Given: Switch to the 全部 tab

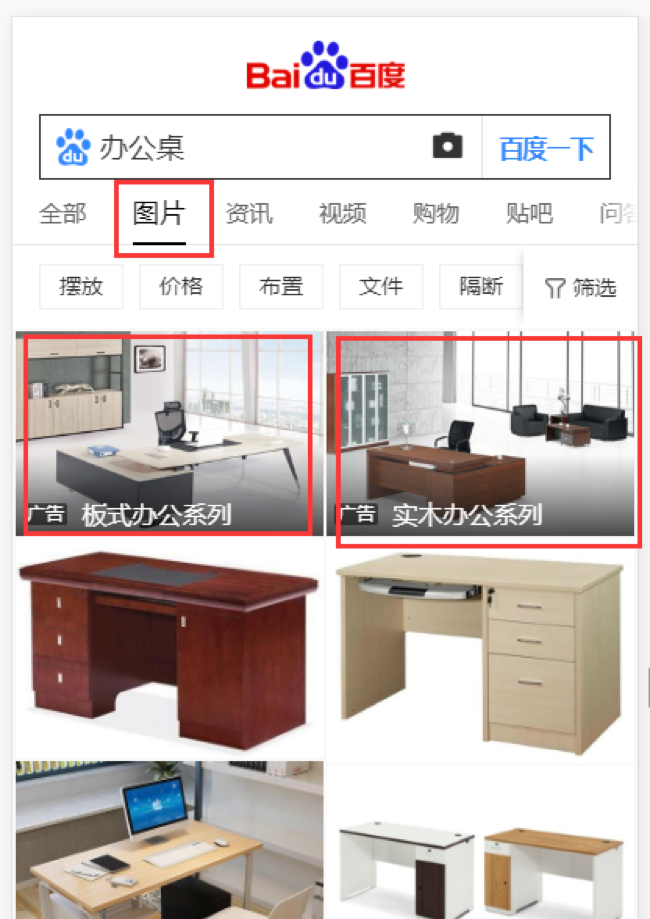Looking at the screenshot, I should 62,213.
